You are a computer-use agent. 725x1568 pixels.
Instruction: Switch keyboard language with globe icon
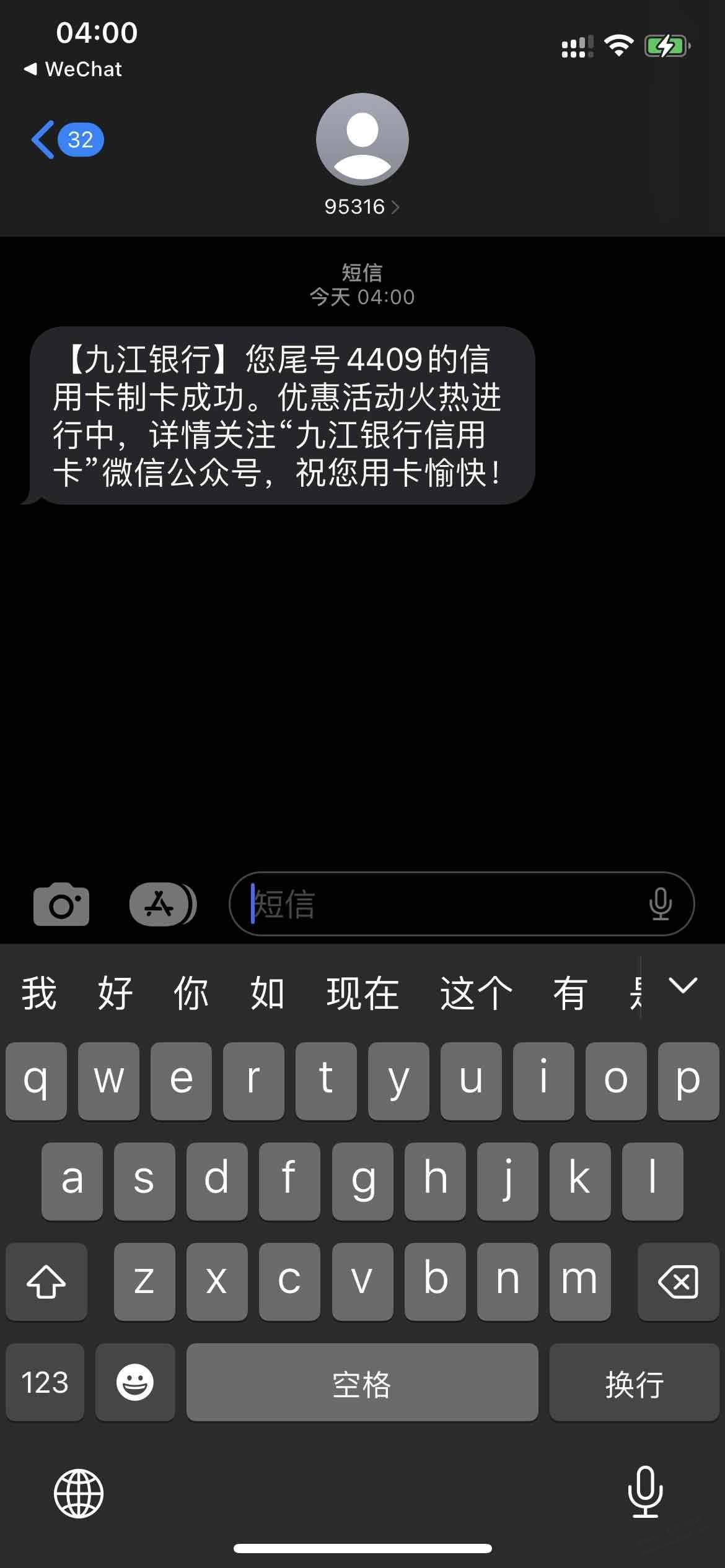79,1494
